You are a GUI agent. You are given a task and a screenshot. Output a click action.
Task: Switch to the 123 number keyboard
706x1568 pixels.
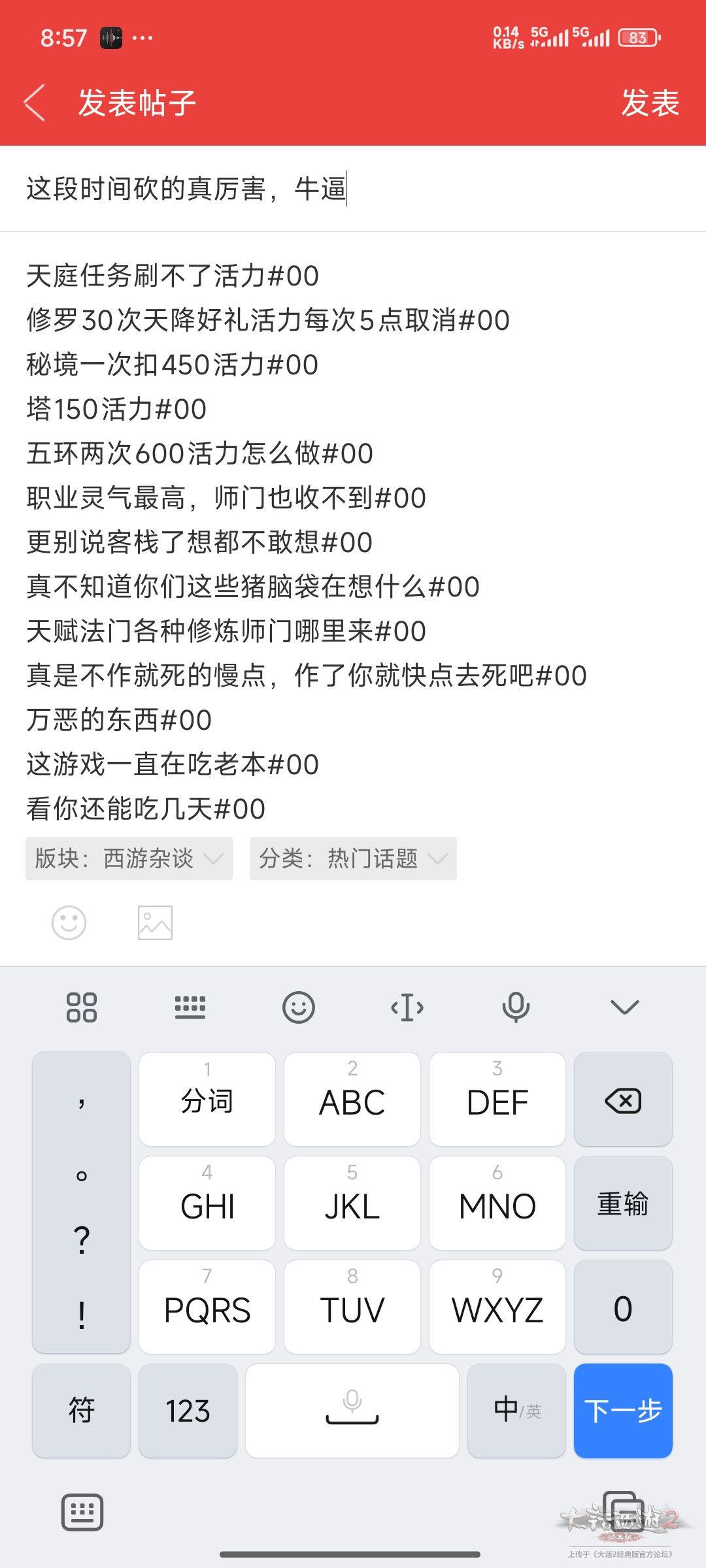(188, 1410)
